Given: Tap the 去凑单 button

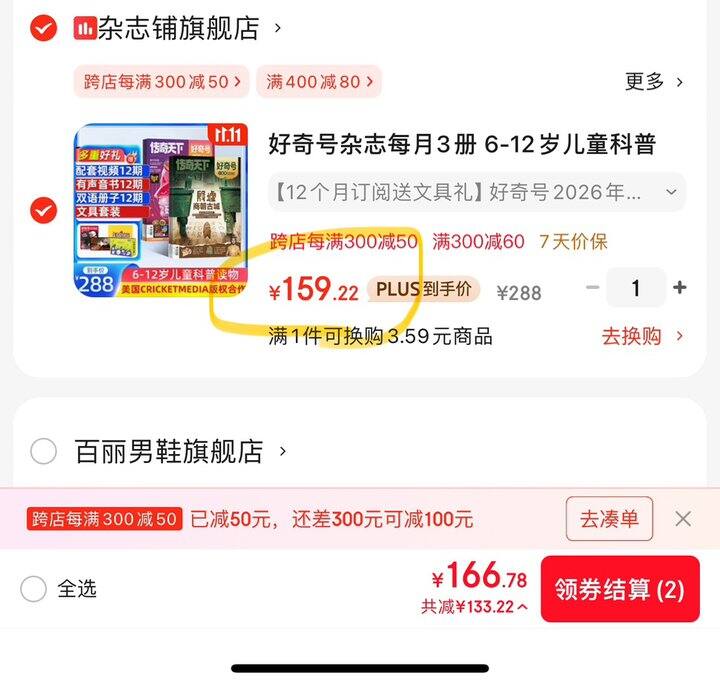Looking at the screenshot, I should (609, 519).
